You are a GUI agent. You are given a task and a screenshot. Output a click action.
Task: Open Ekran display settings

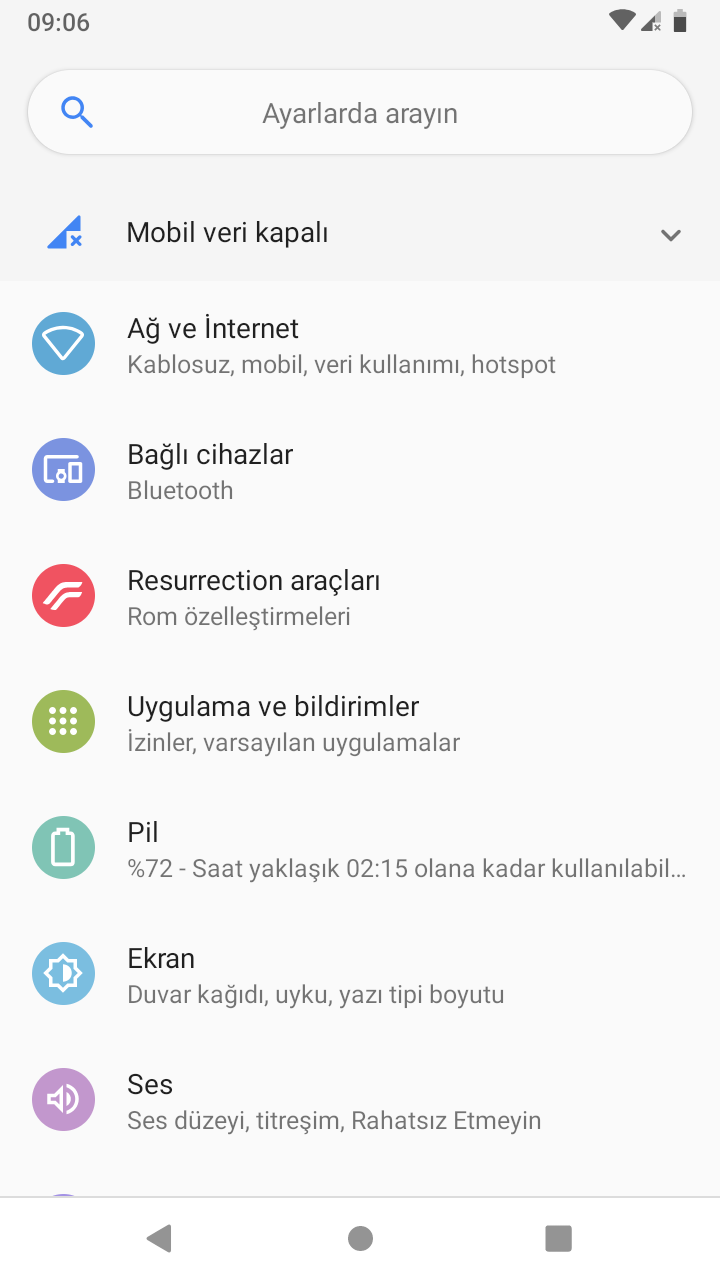pos(360,975)
